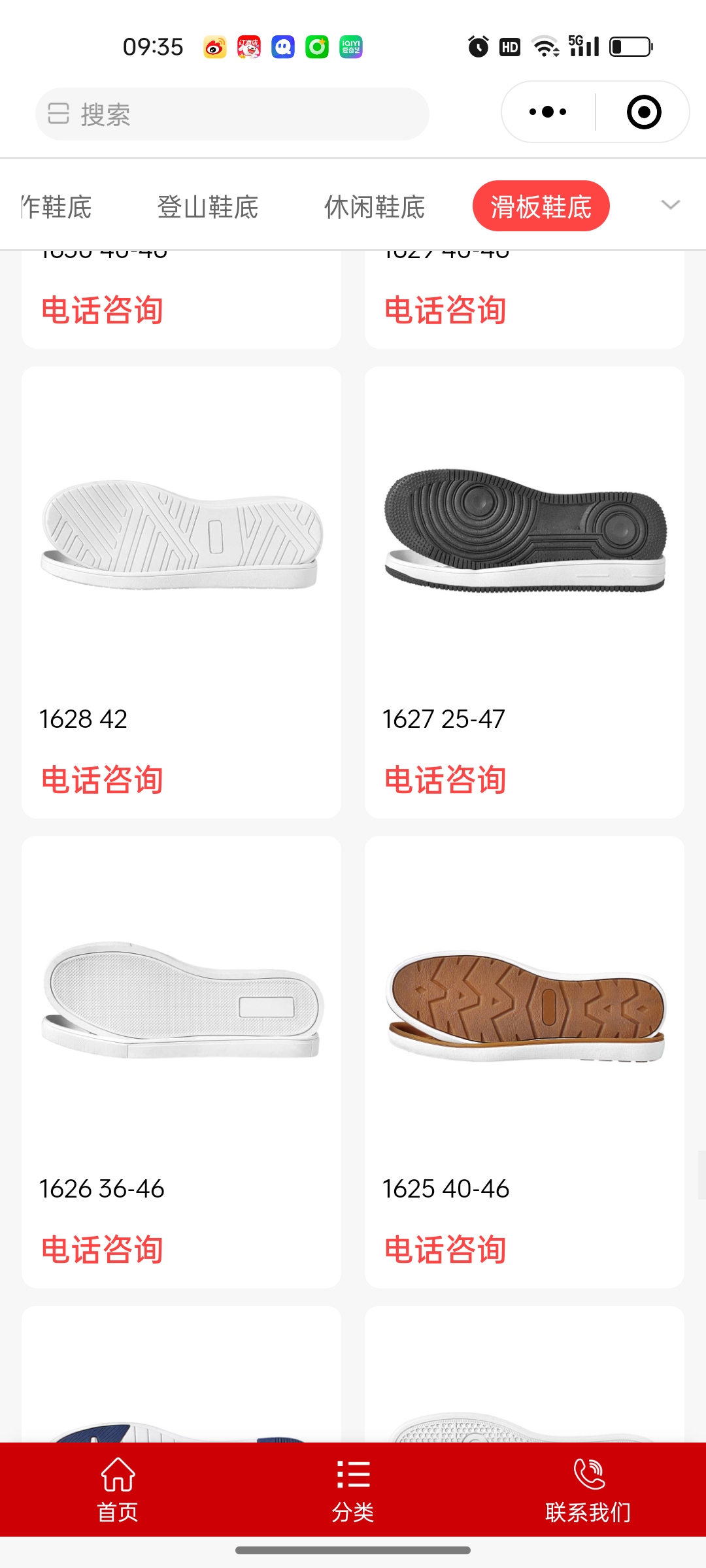This screenshot has height=1568, width=706.
Task: View the brown sole product 1625 40-46
Action: click(x=524, y=1006)
